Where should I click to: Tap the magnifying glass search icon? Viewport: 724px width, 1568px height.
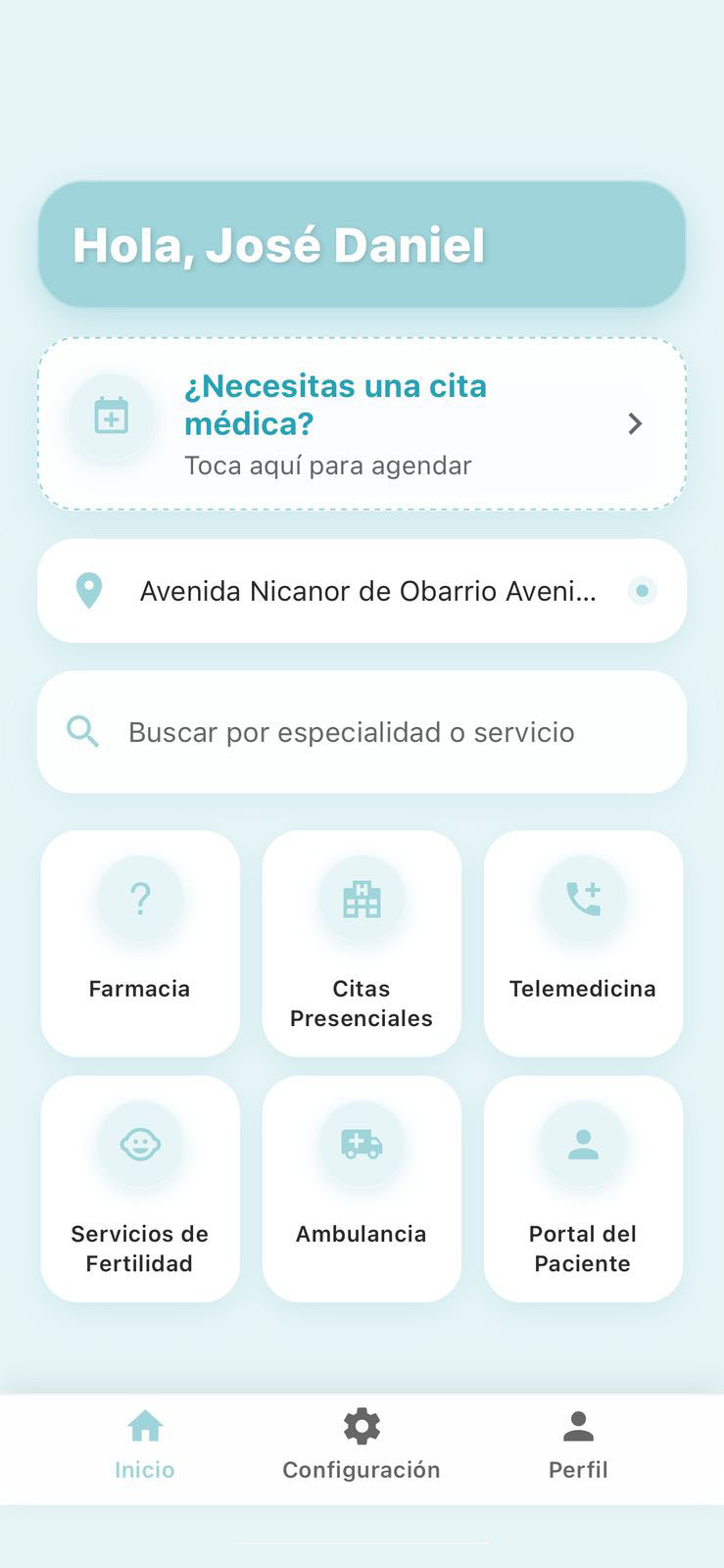pyautogui.click(x=82, y=731)
